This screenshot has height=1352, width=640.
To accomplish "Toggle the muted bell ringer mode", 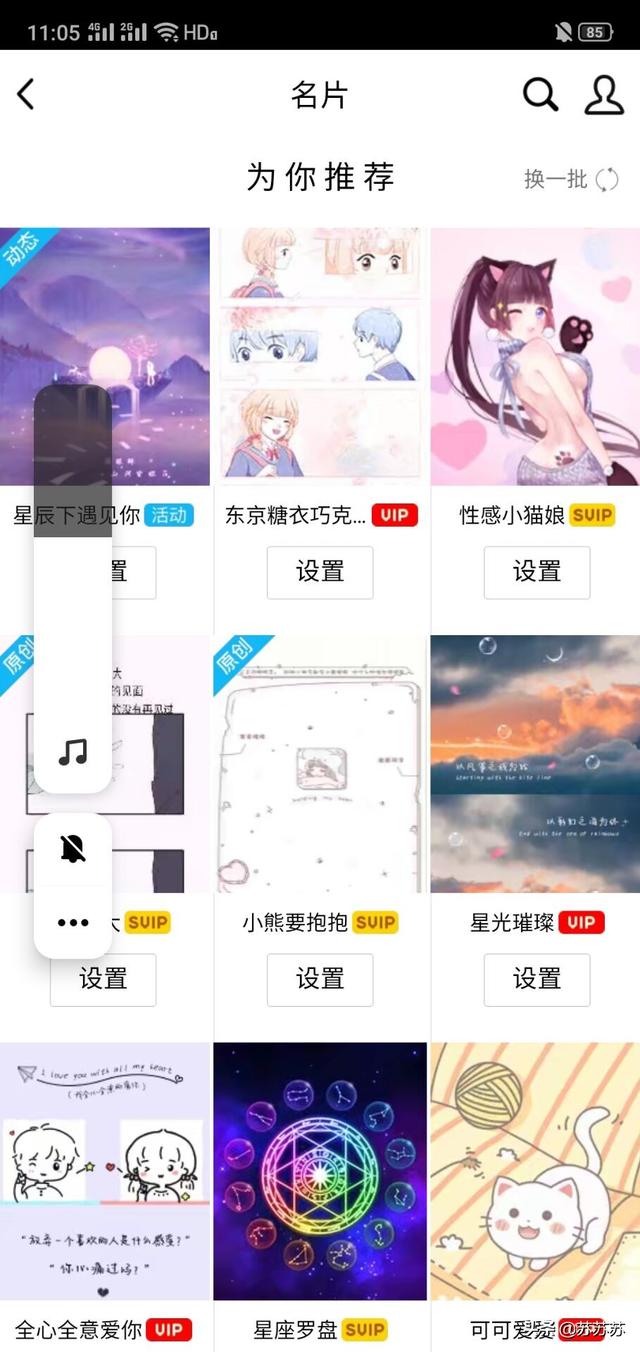I will 73,849.
